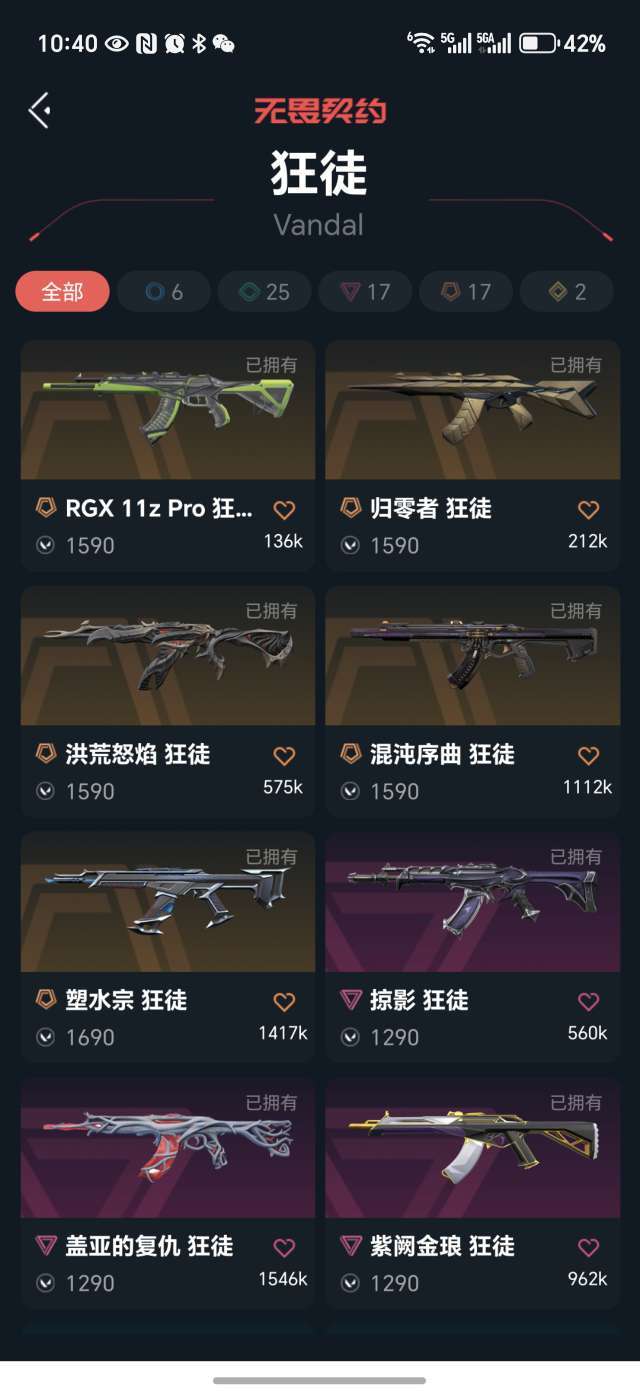The width and height of the screenshot is (640, 1400).
Task: Open the 掠影 狂徒 skin card
Action: click(x=472, y=948)
